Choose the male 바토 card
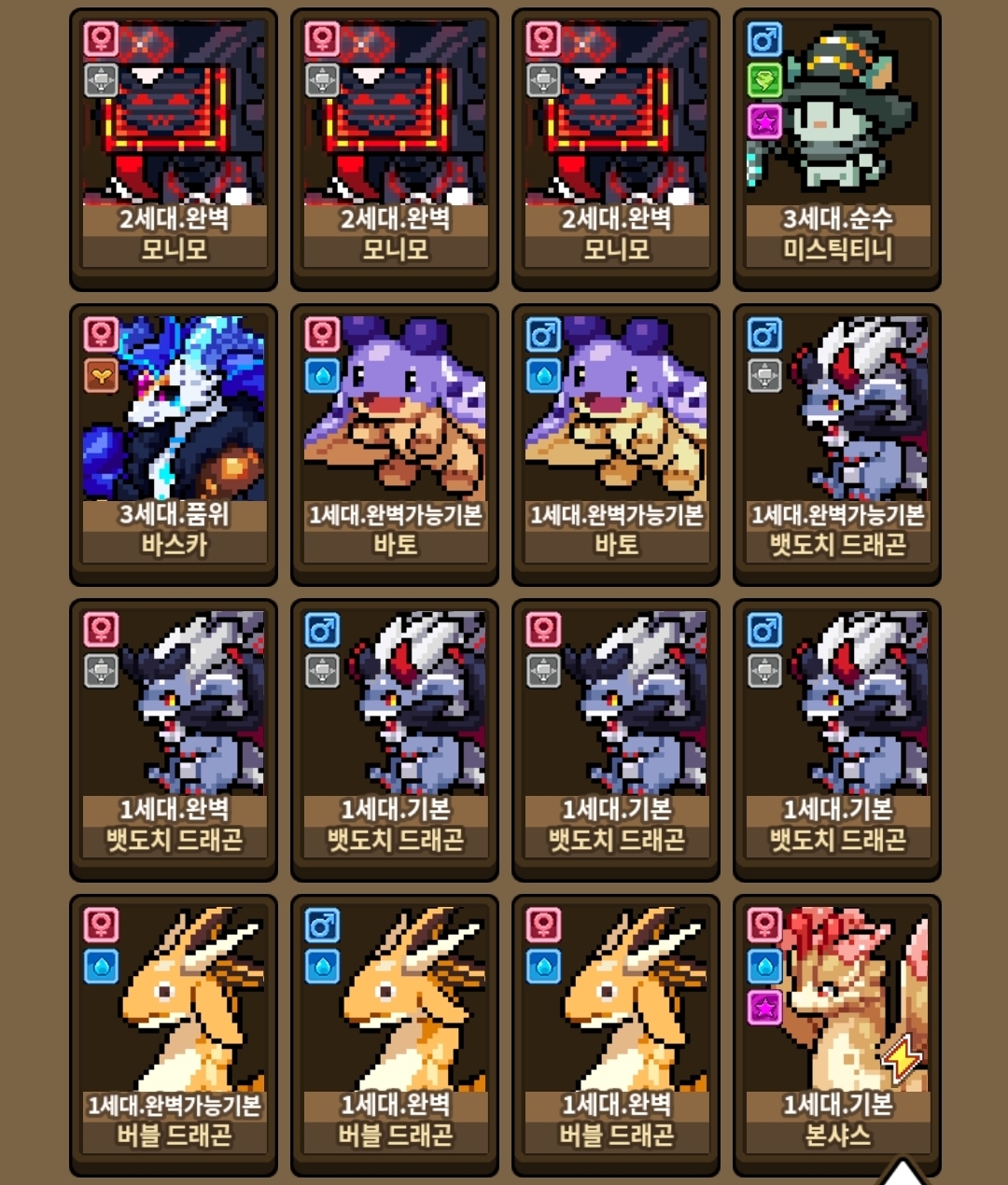Image resolution: width=1008 pixels, height=1185 pixels. (616, 445)
